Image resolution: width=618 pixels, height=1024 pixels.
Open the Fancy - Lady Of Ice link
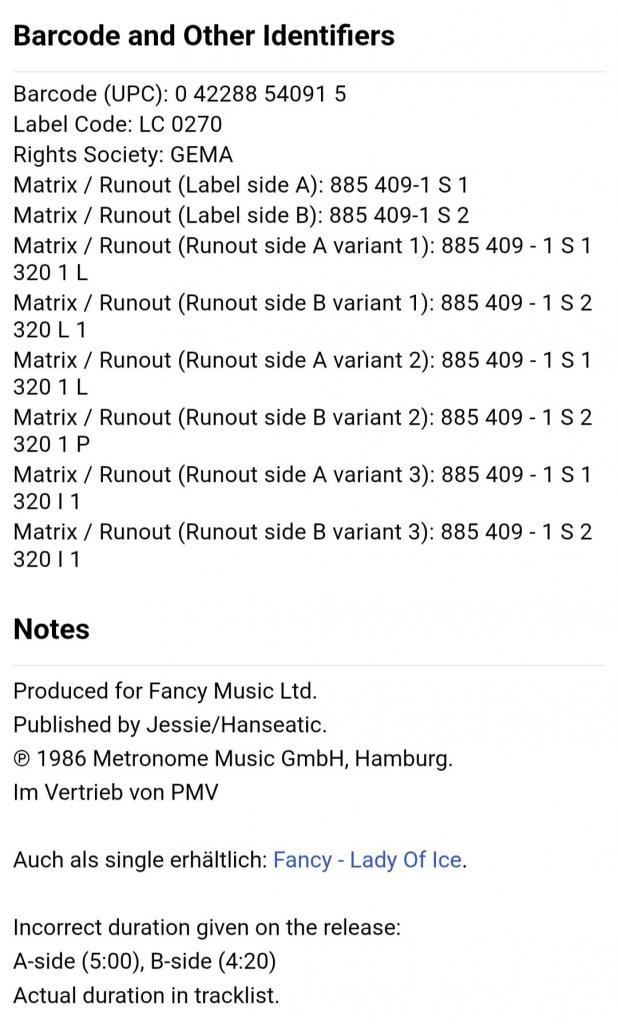pos(367,860)
